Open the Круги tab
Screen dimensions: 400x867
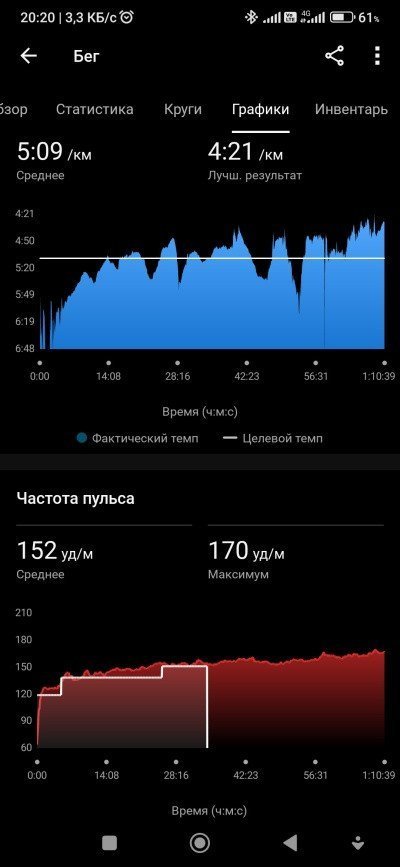[183, 109]
